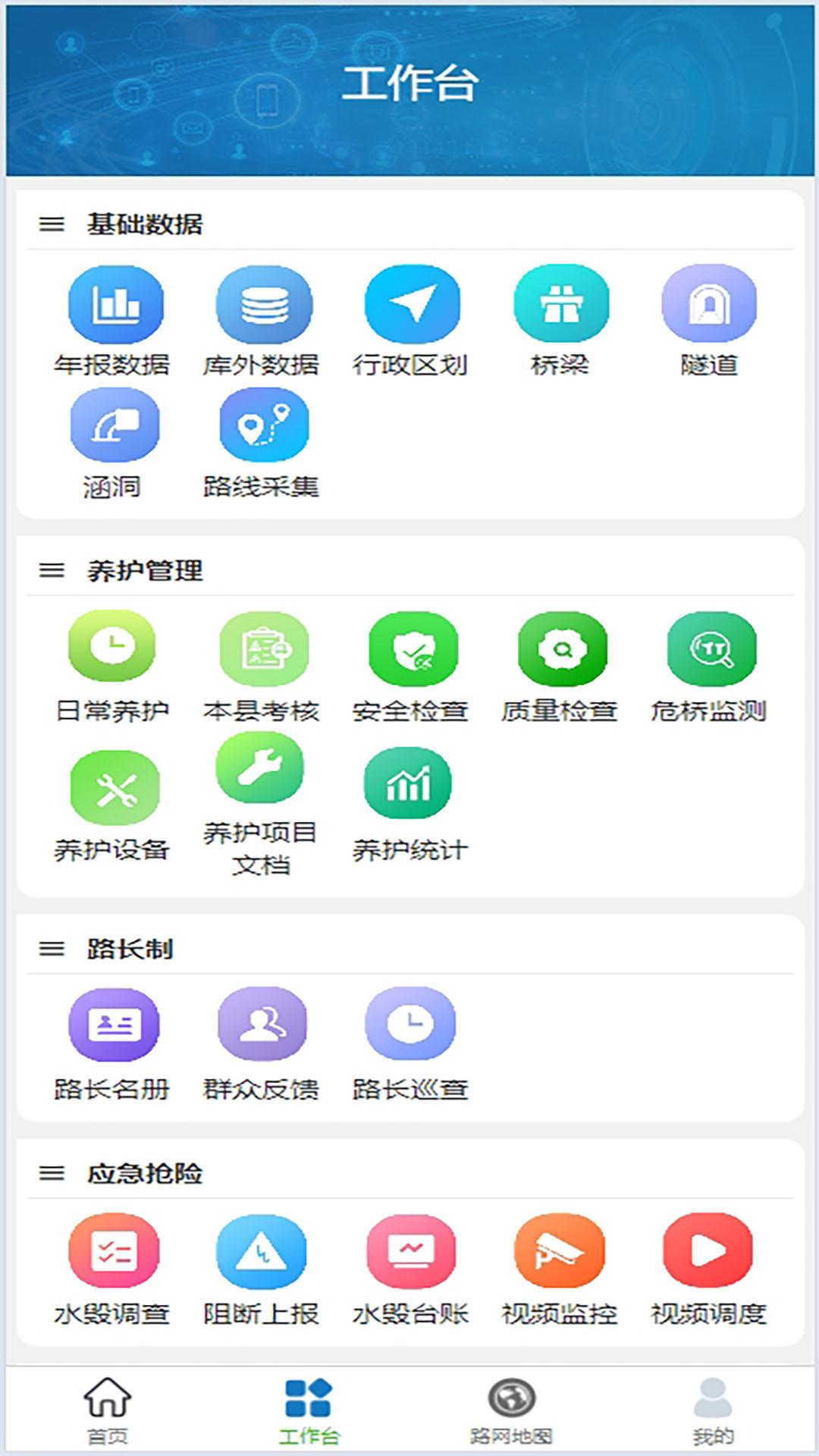The width and height of the screenshot is (819, 1456).
Task: Expand the 基础数据 section via its menu lines
Action: tap(52, 224)
